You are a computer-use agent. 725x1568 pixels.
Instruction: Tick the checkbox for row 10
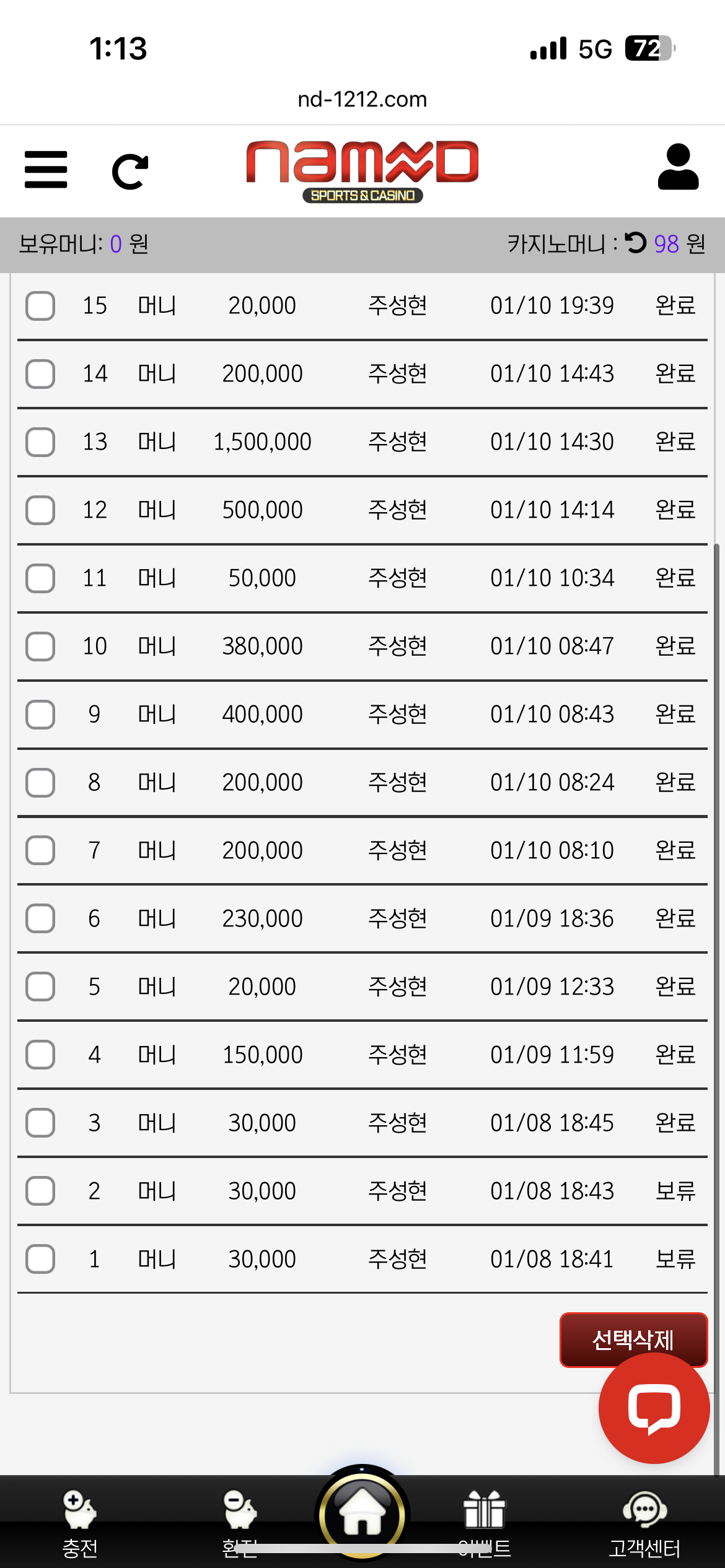click(x=40, y=647)
